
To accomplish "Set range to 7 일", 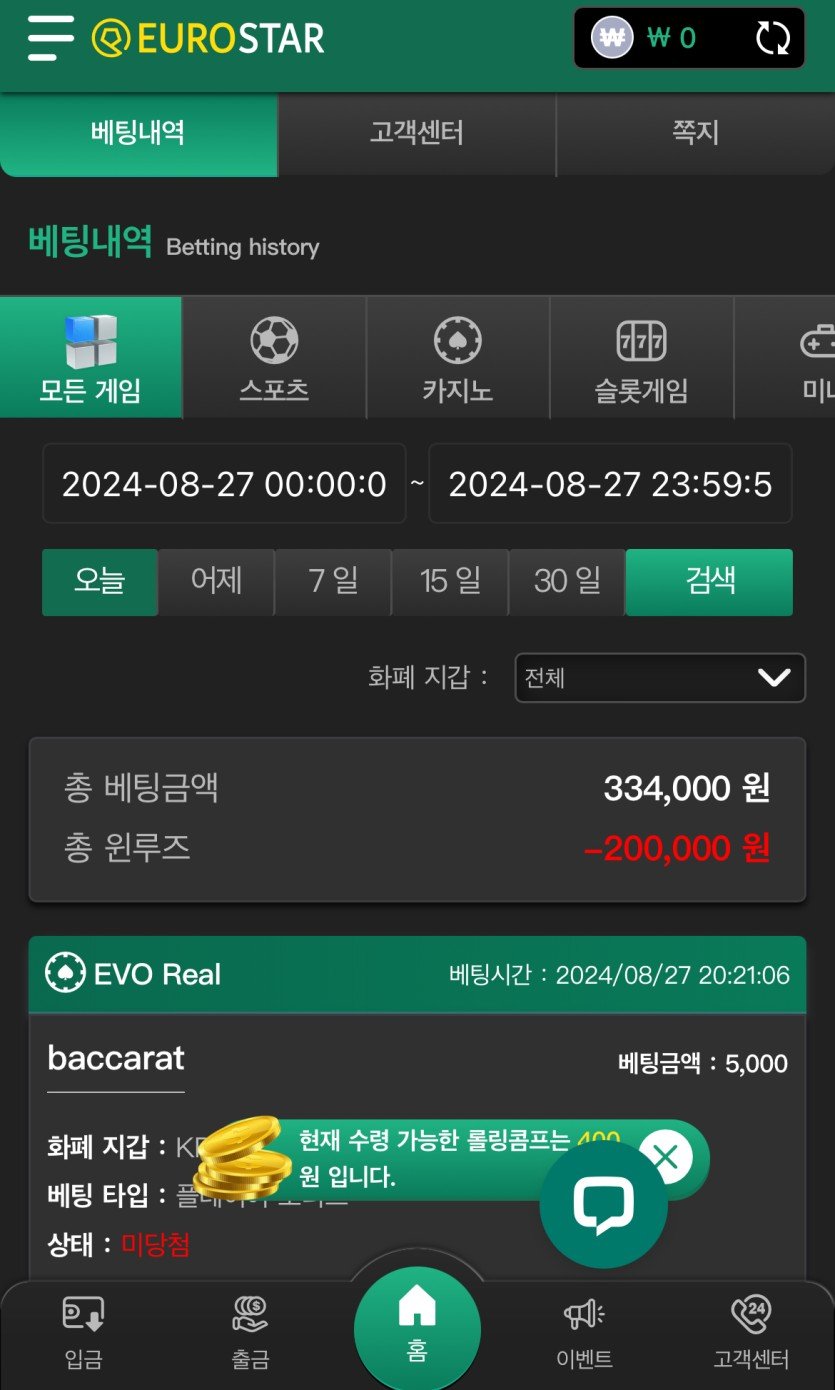I will [x=333, y=581].
